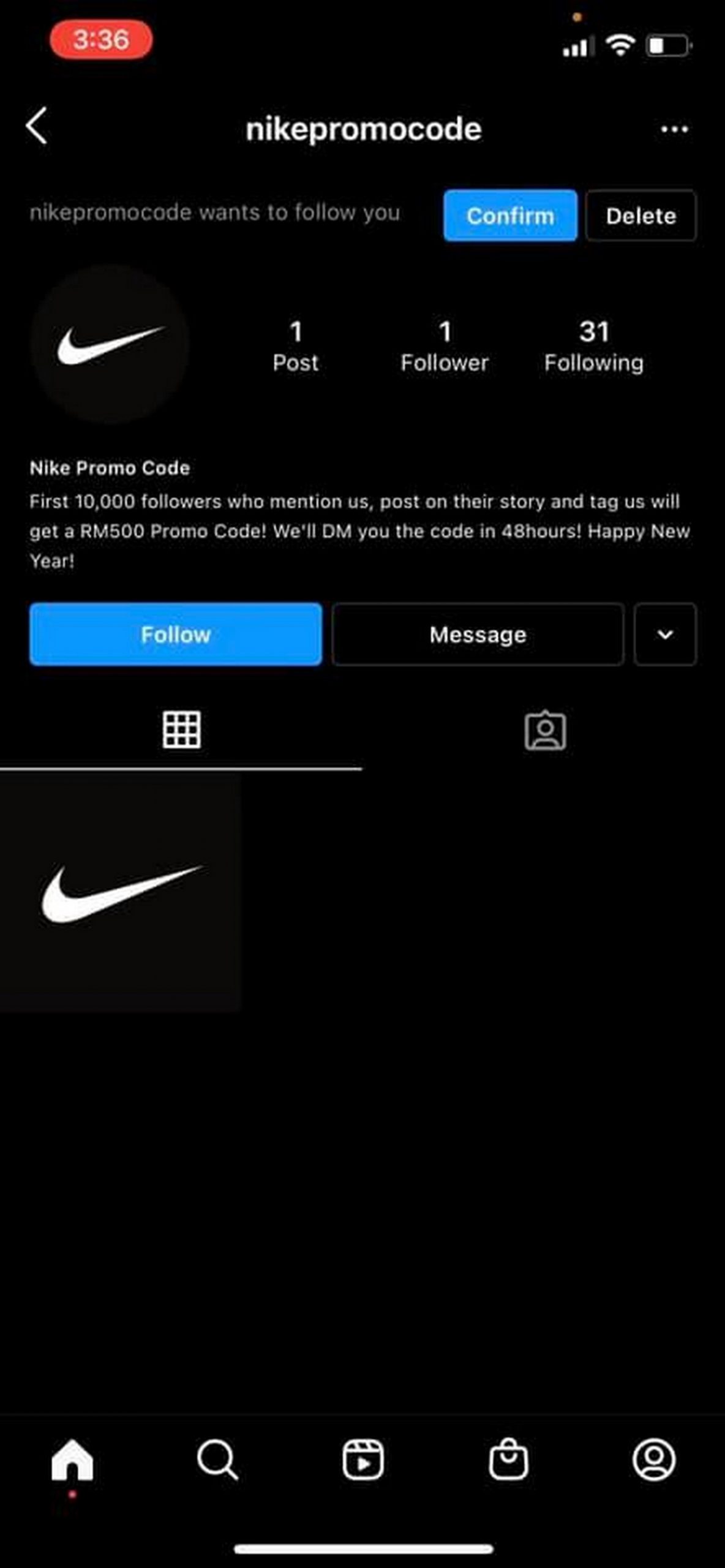Open the profile picture
This screenshot has width=725, height=1568.
[x=110, y=345]
